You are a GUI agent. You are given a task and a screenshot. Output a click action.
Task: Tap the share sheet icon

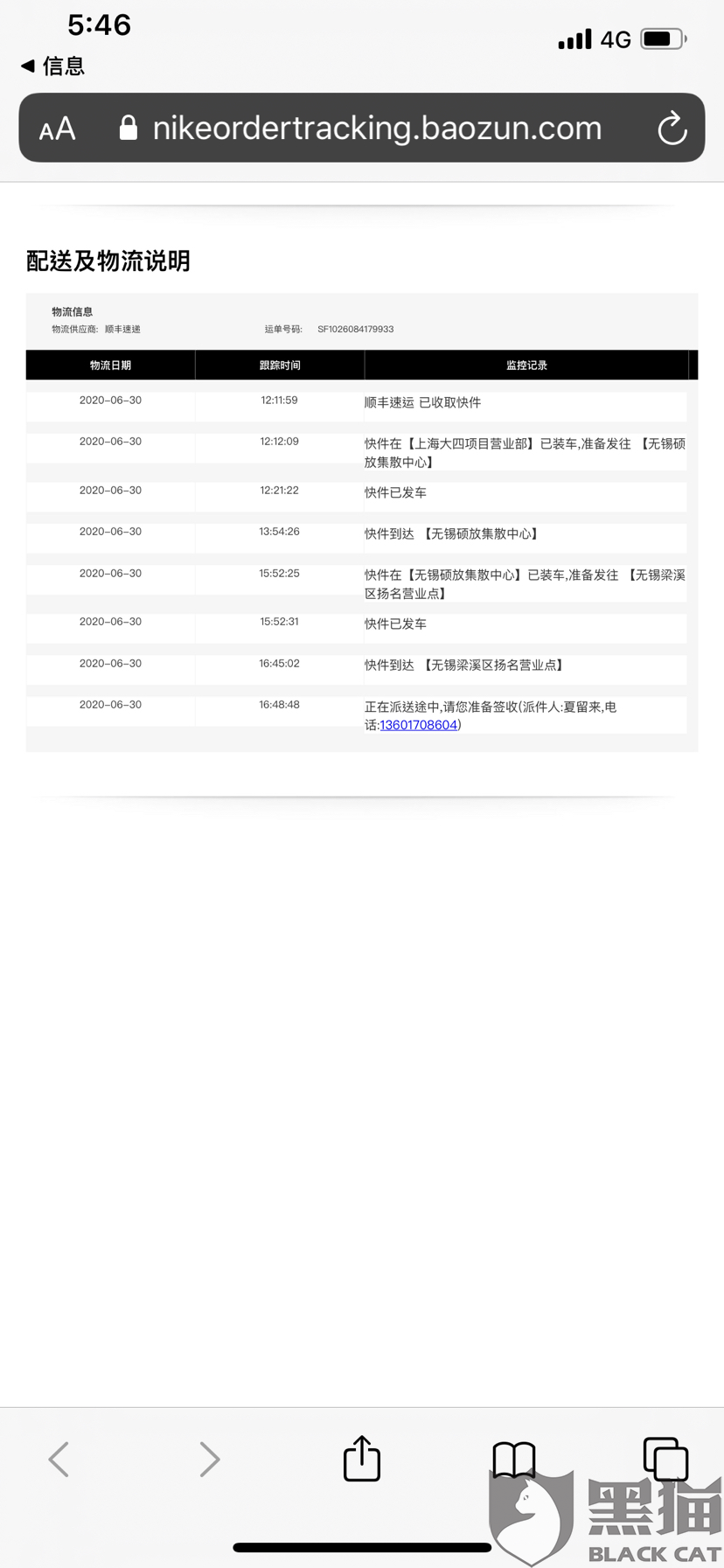pos(362,1458)
